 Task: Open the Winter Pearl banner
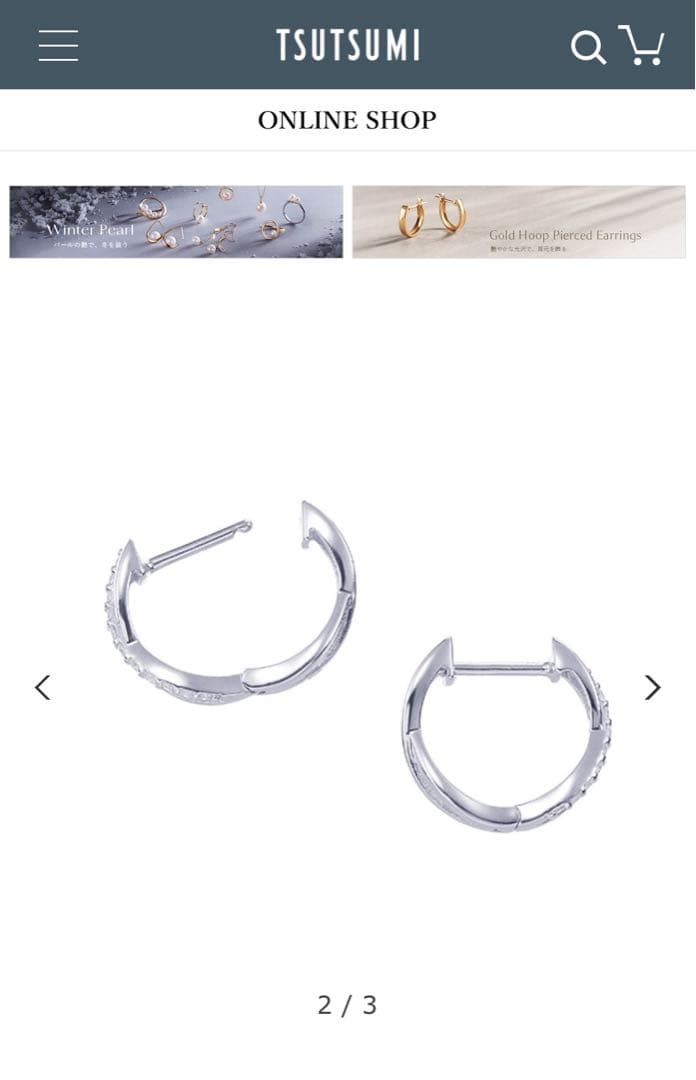coord(176,222)
